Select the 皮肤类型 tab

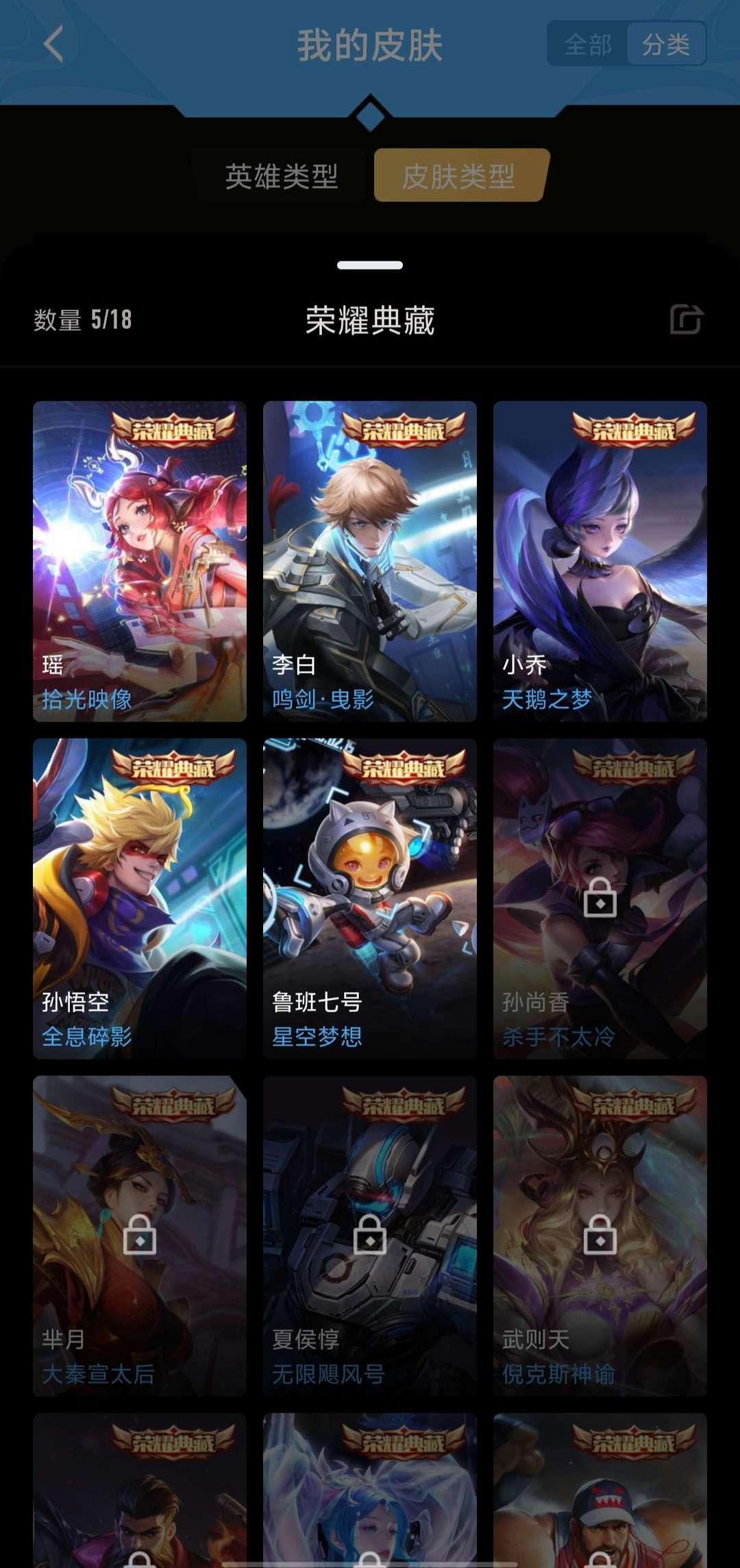(460, 176)
